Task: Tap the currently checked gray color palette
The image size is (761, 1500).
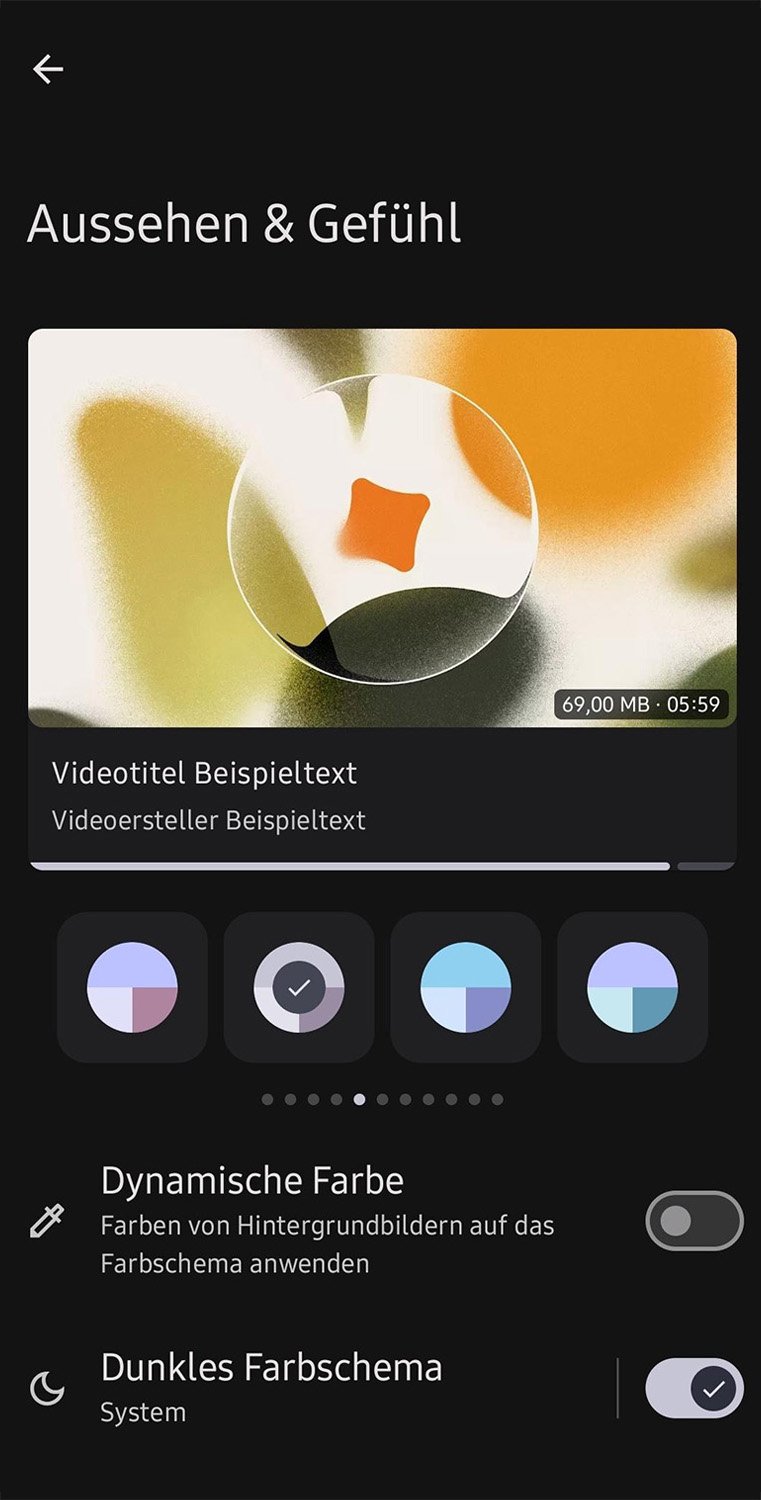Action: pos(299,987)
